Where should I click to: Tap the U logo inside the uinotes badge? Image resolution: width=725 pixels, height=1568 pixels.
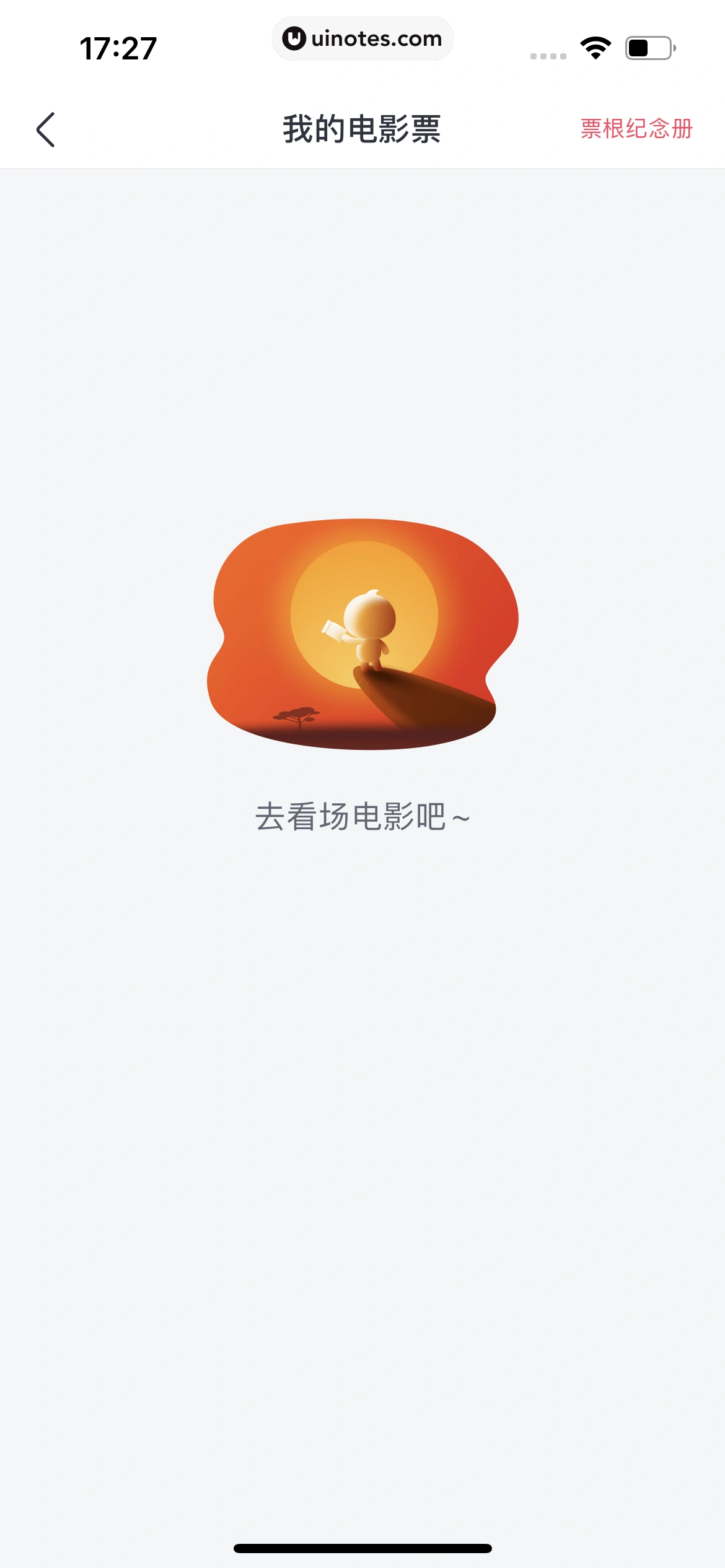(x=294, y=38)
